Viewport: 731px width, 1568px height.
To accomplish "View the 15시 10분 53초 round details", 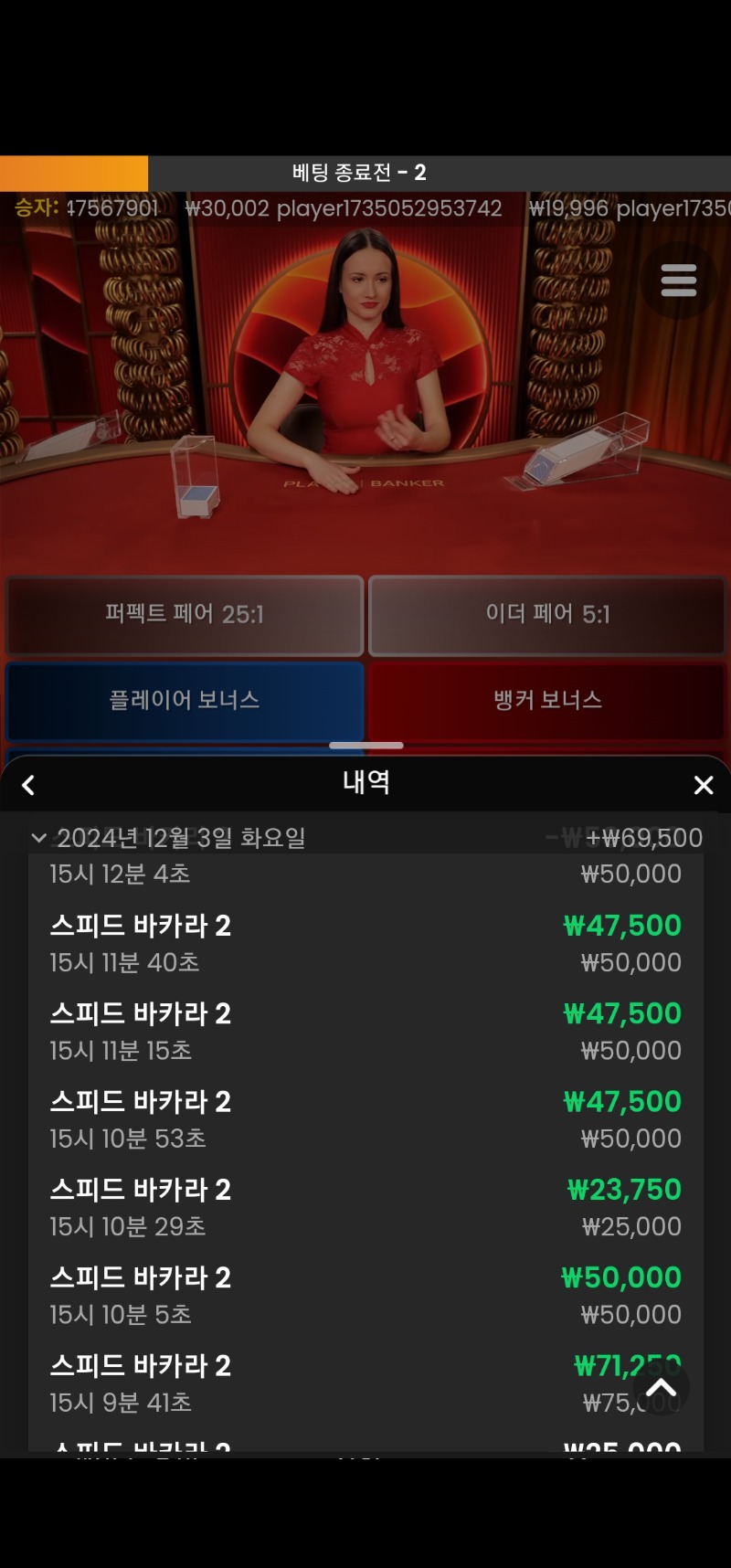I will point(365,1119).
